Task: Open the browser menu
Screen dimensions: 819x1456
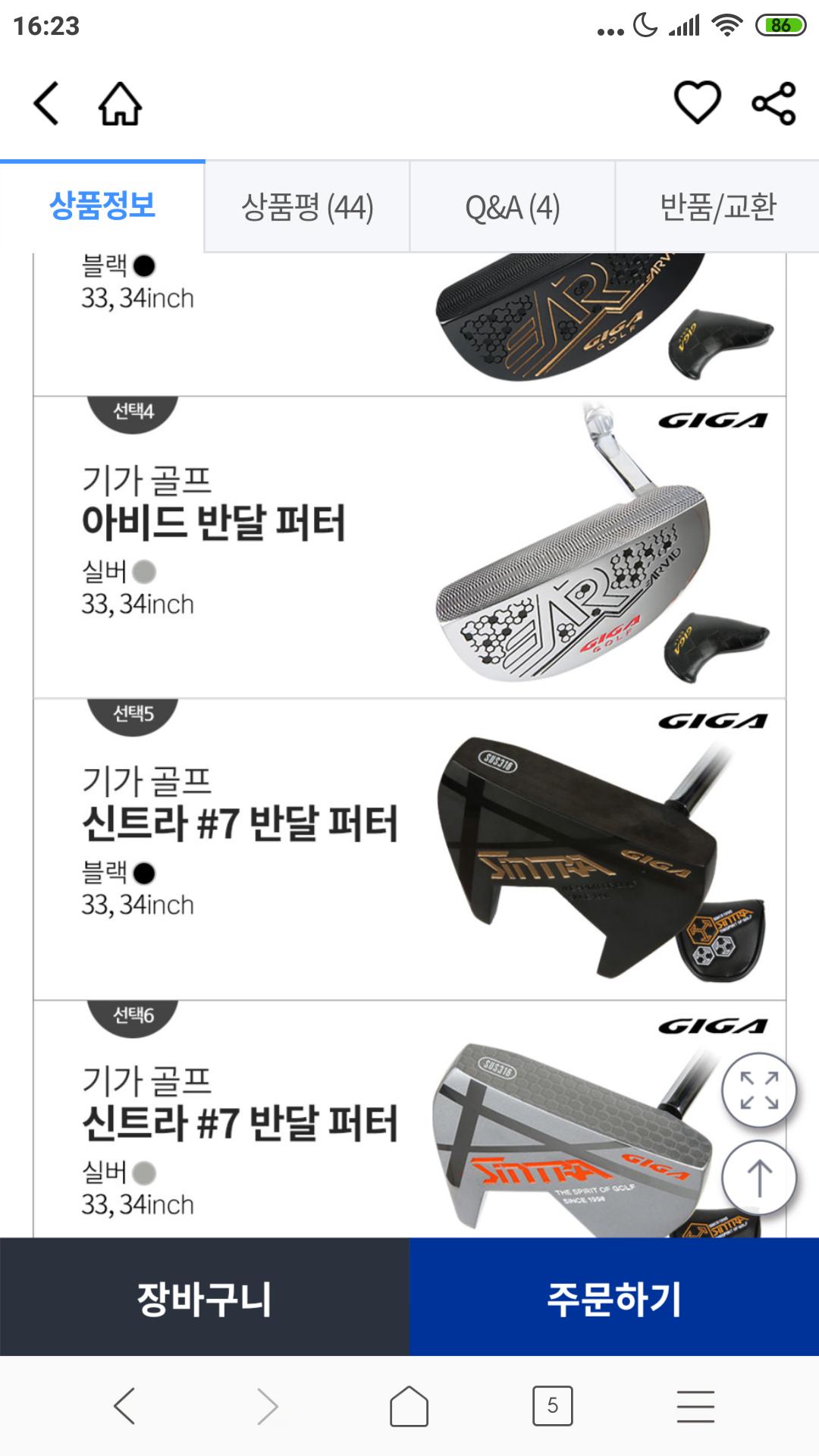Action: click(695, 1406)
